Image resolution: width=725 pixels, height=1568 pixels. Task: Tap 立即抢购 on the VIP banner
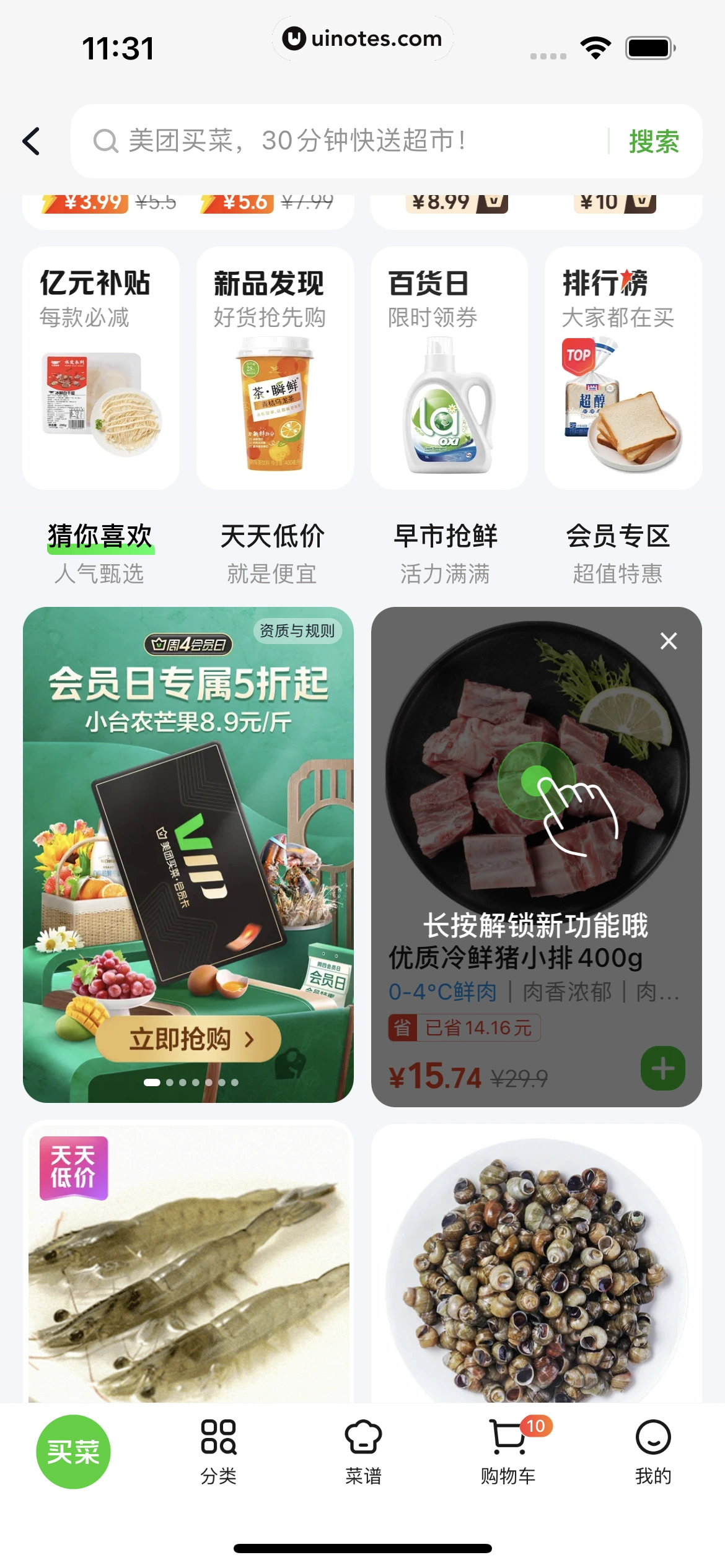coord(188,1039)
